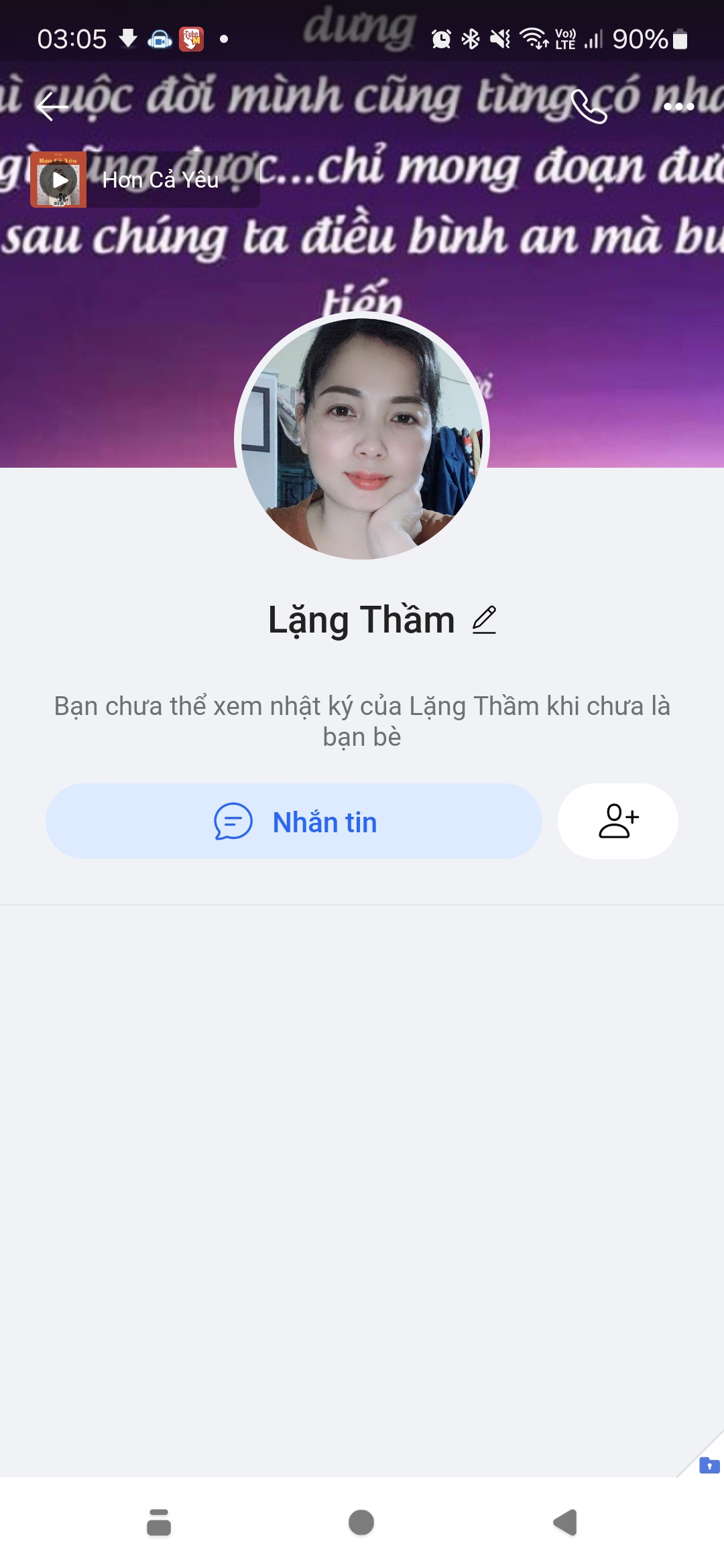Go back using the top-left arrow
724x1568 pixels.
(x=52, y=107)
